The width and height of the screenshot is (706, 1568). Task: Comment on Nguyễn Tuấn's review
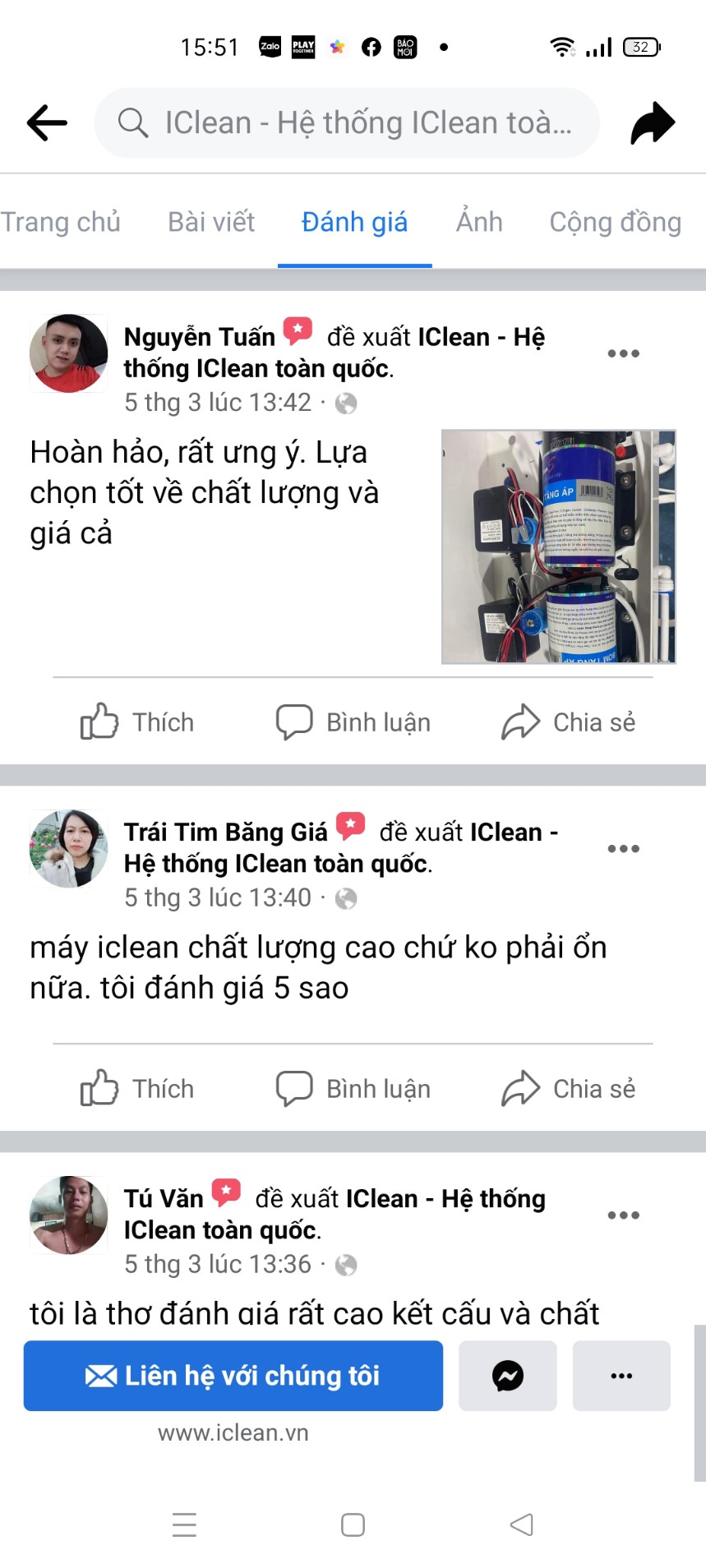(353, 722)
